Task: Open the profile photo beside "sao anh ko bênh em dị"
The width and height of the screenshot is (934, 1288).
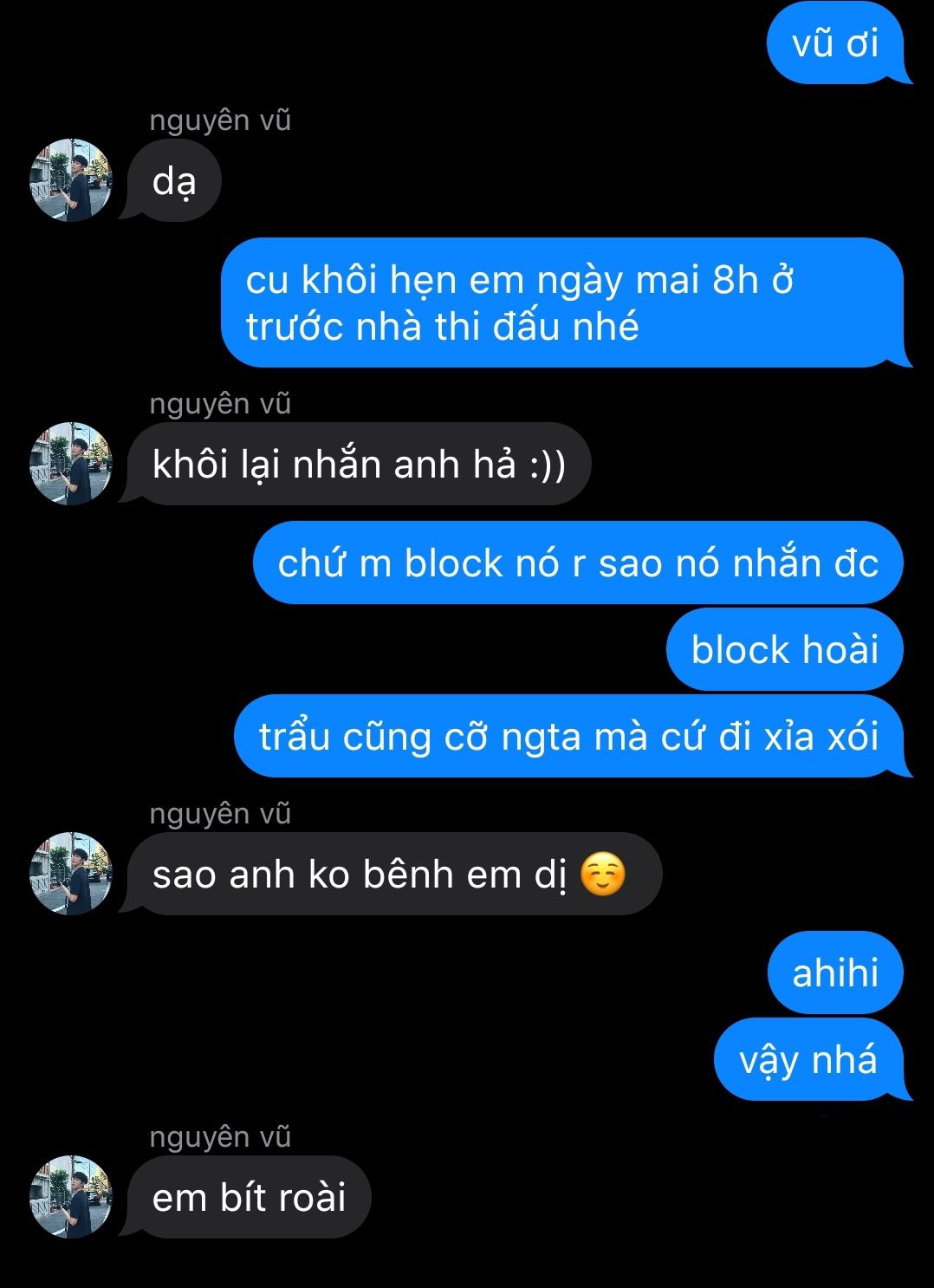Action: 71,874
